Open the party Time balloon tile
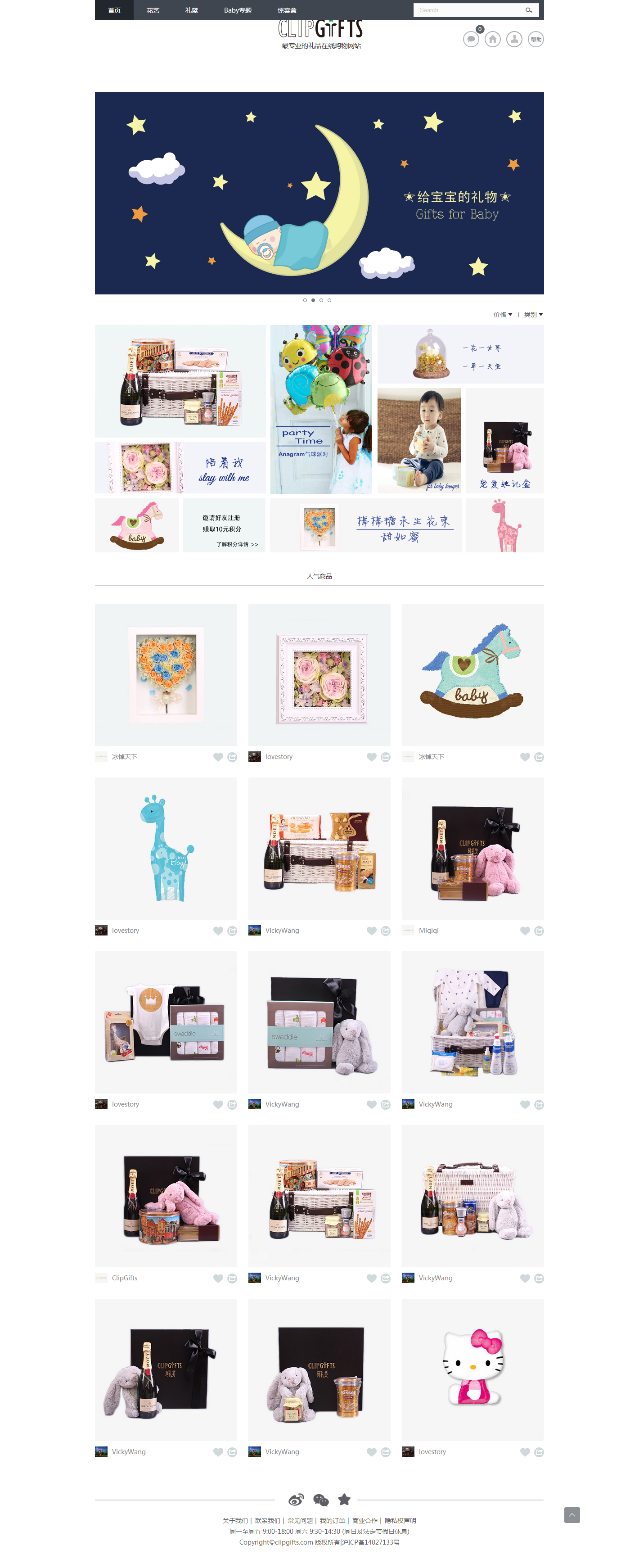 [x=321, y=409]
